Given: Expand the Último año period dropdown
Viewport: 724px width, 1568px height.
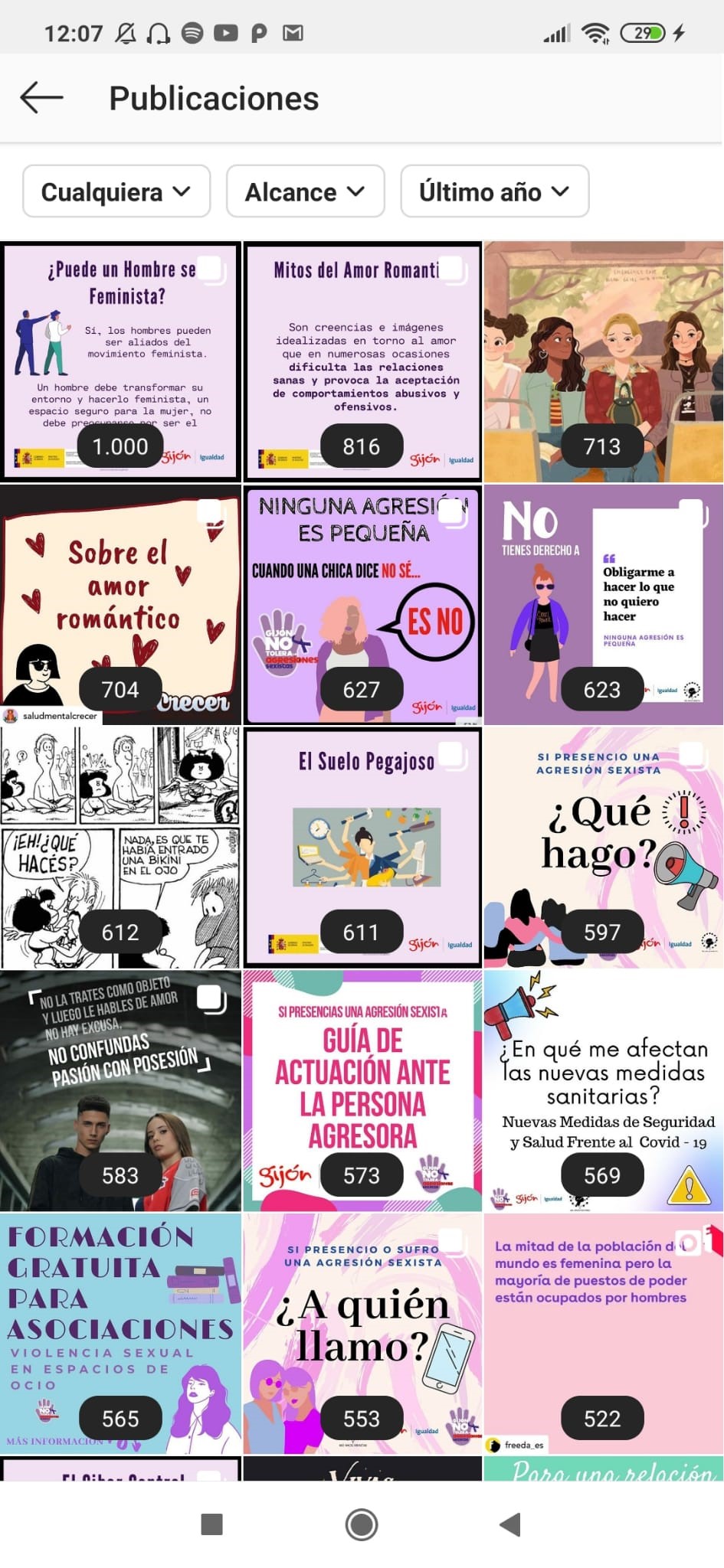Looking at the screenshot, I should click(494, 191).
